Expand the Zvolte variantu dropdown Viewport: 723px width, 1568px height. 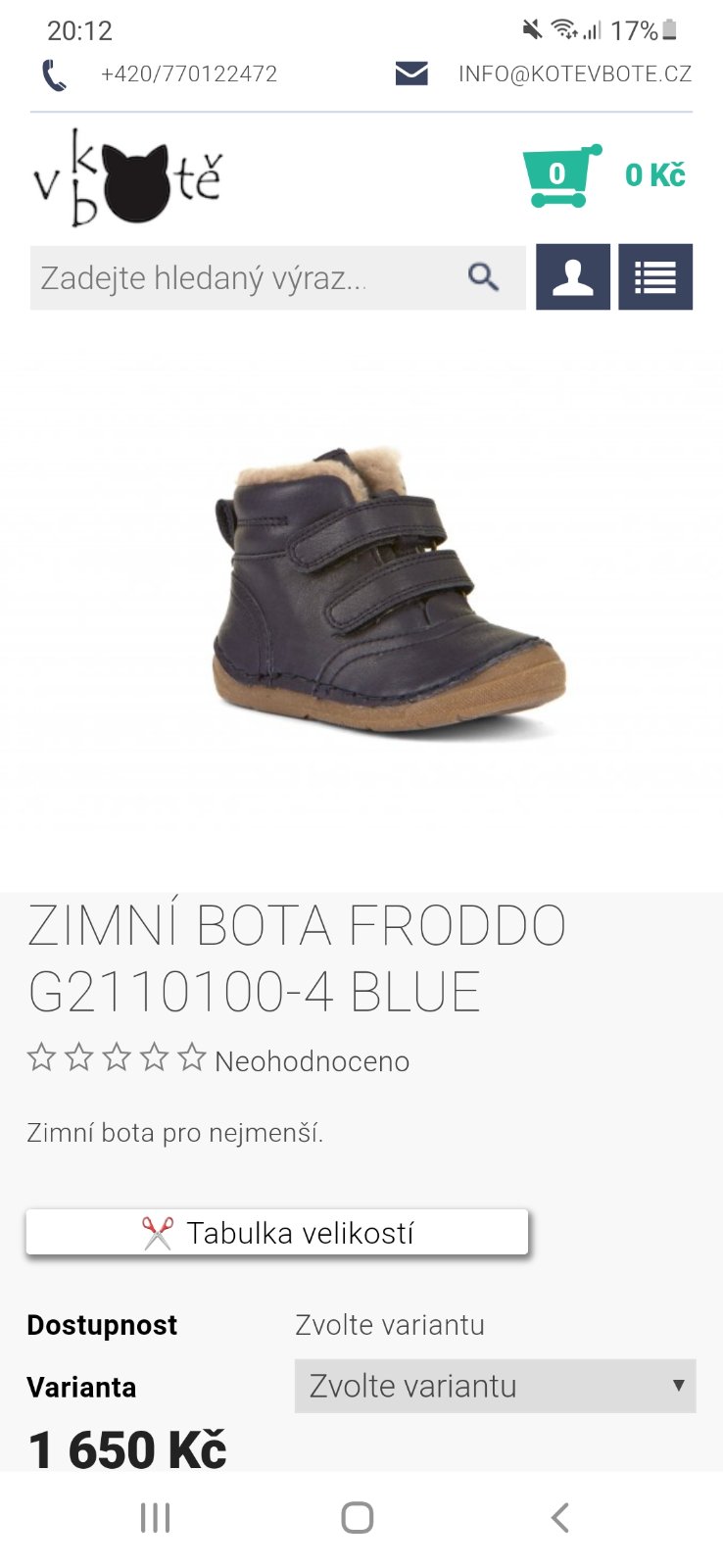pos(495,1386)
